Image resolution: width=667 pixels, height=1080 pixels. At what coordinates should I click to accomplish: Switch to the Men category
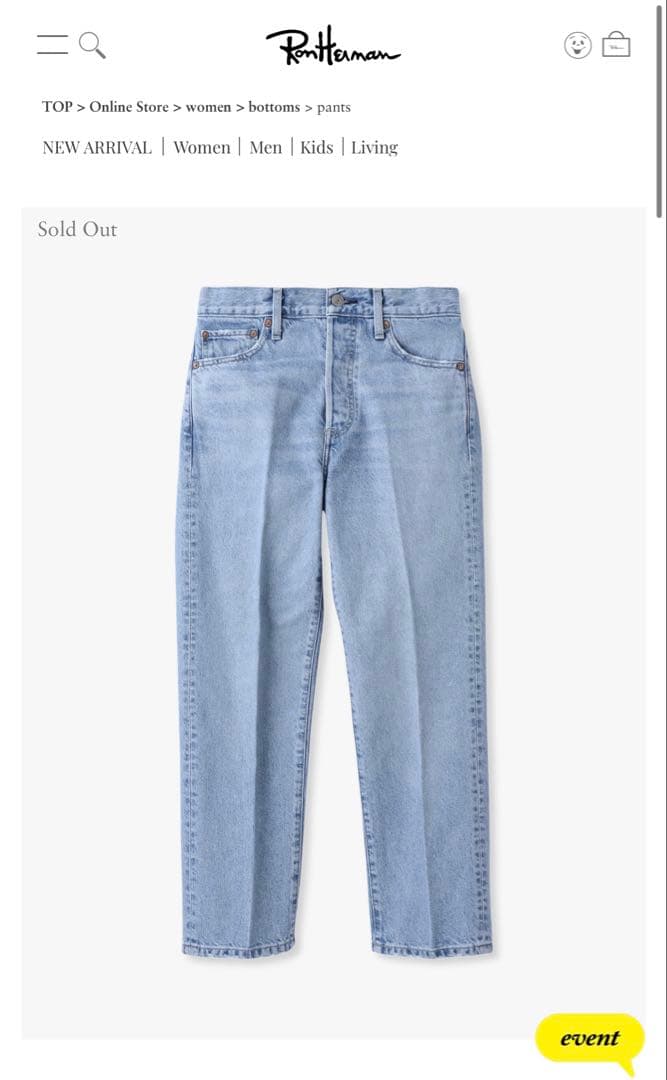point(266,147)
